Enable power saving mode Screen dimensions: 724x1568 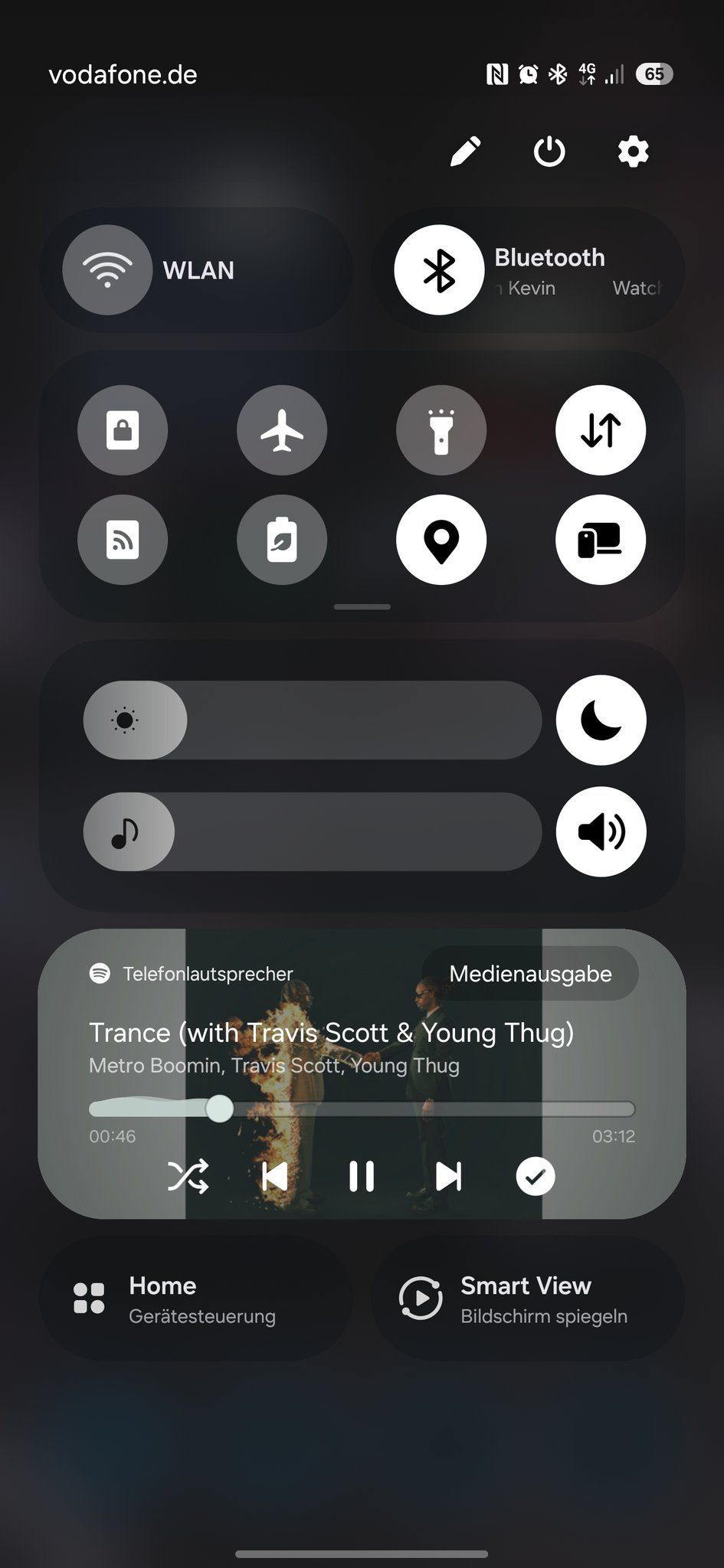[x=282, y=540]
